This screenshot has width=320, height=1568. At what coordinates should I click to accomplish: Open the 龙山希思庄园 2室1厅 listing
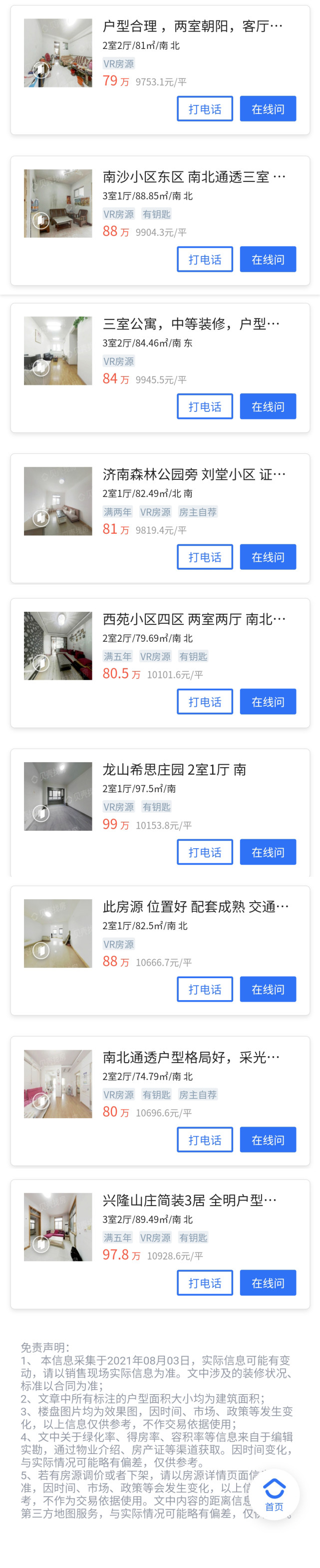[174, 769]
